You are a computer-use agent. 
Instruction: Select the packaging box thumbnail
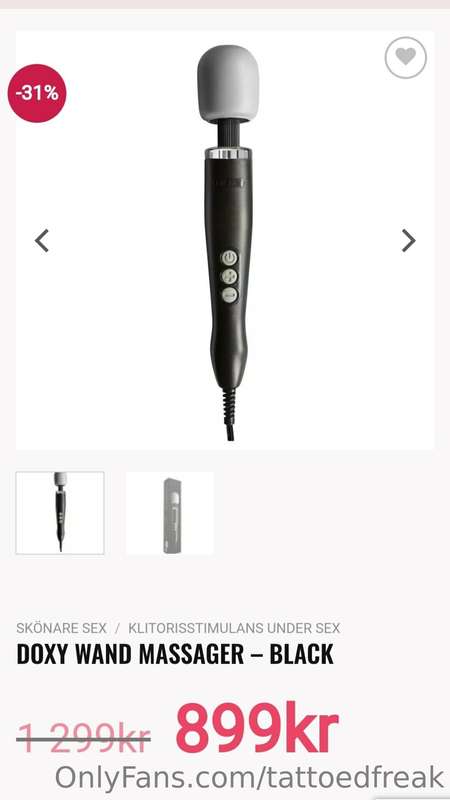pyautogui.click(x=170, y=513)
